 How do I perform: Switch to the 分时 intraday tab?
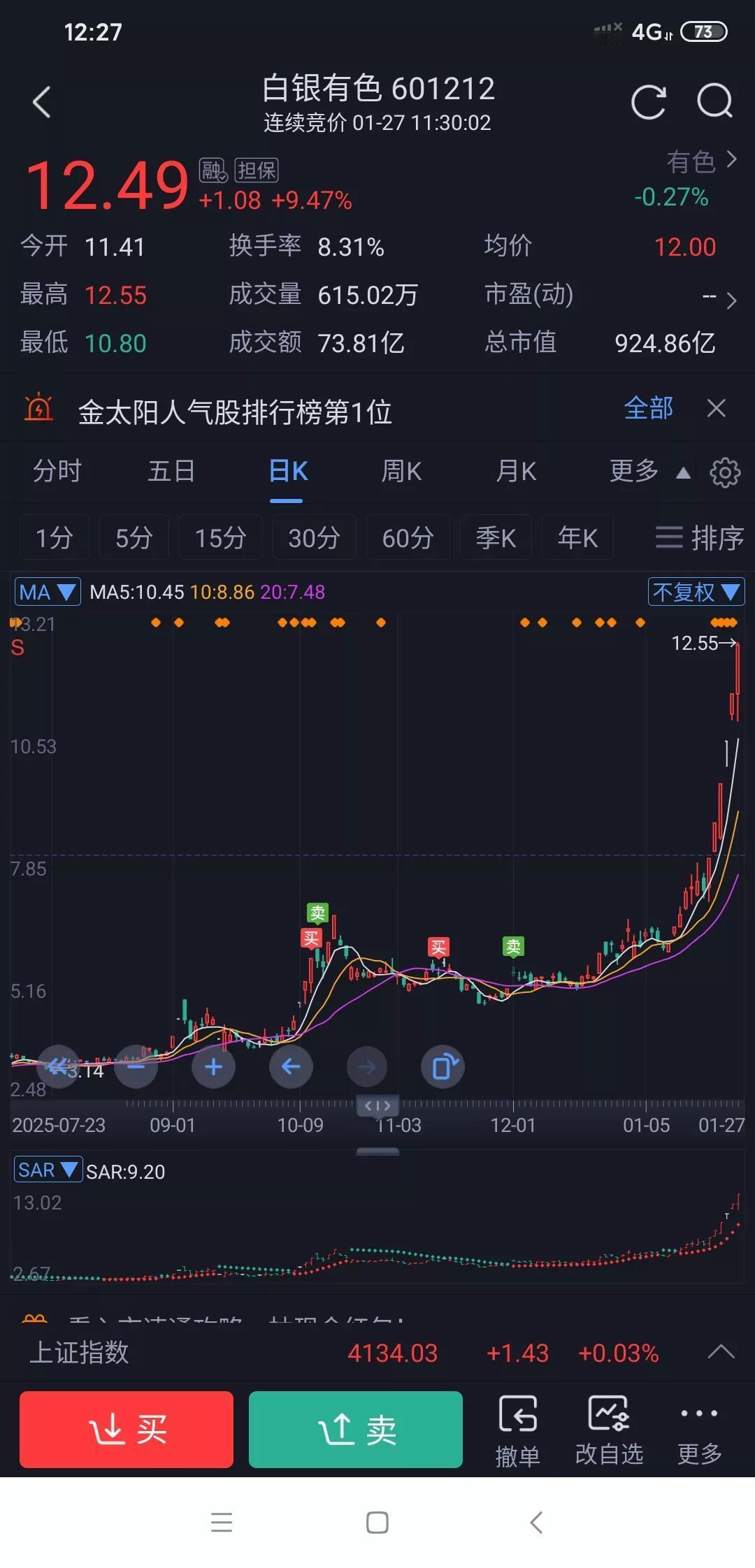point(57,472)
